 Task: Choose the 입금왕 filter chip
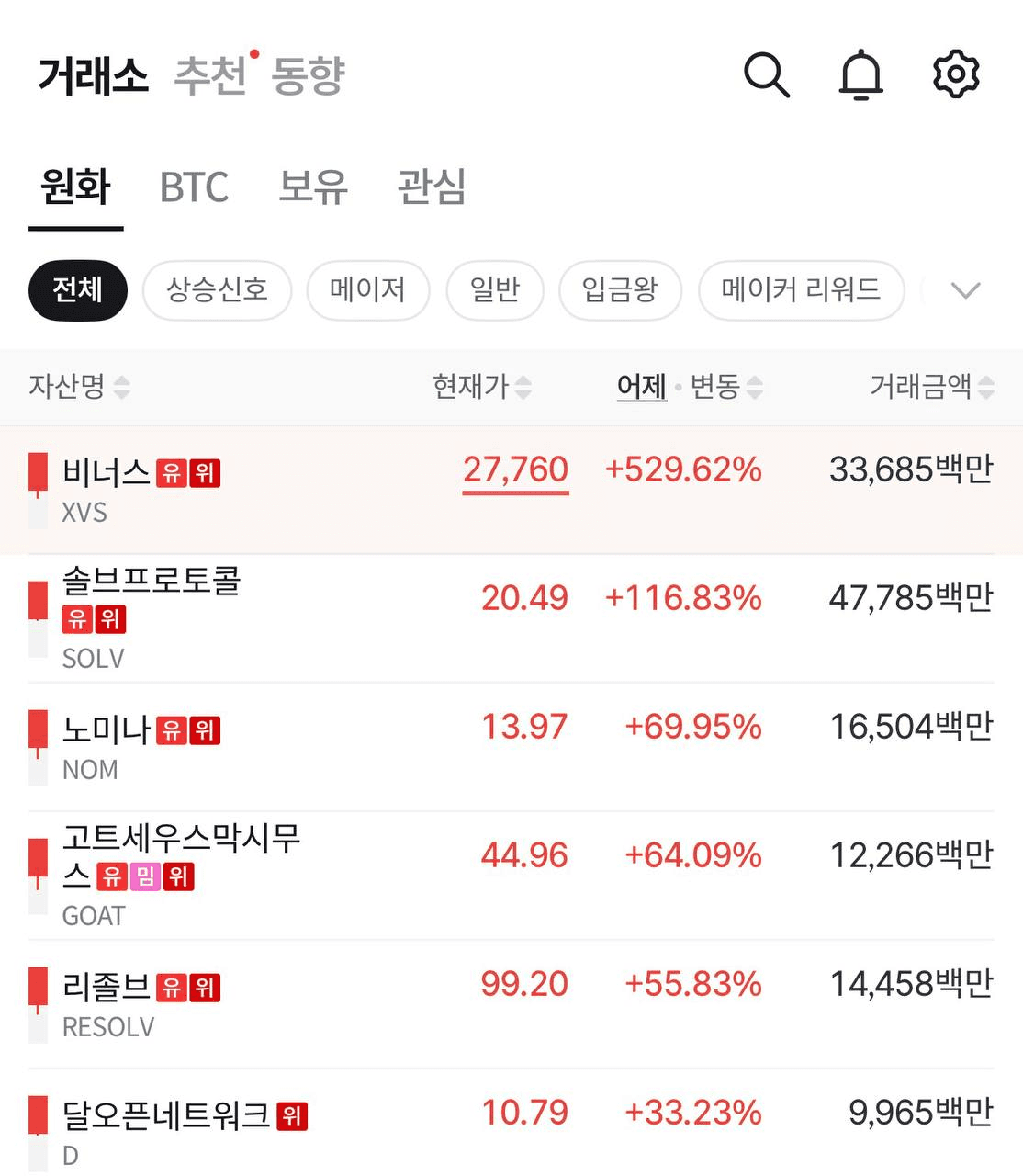[x=620, y=290]
